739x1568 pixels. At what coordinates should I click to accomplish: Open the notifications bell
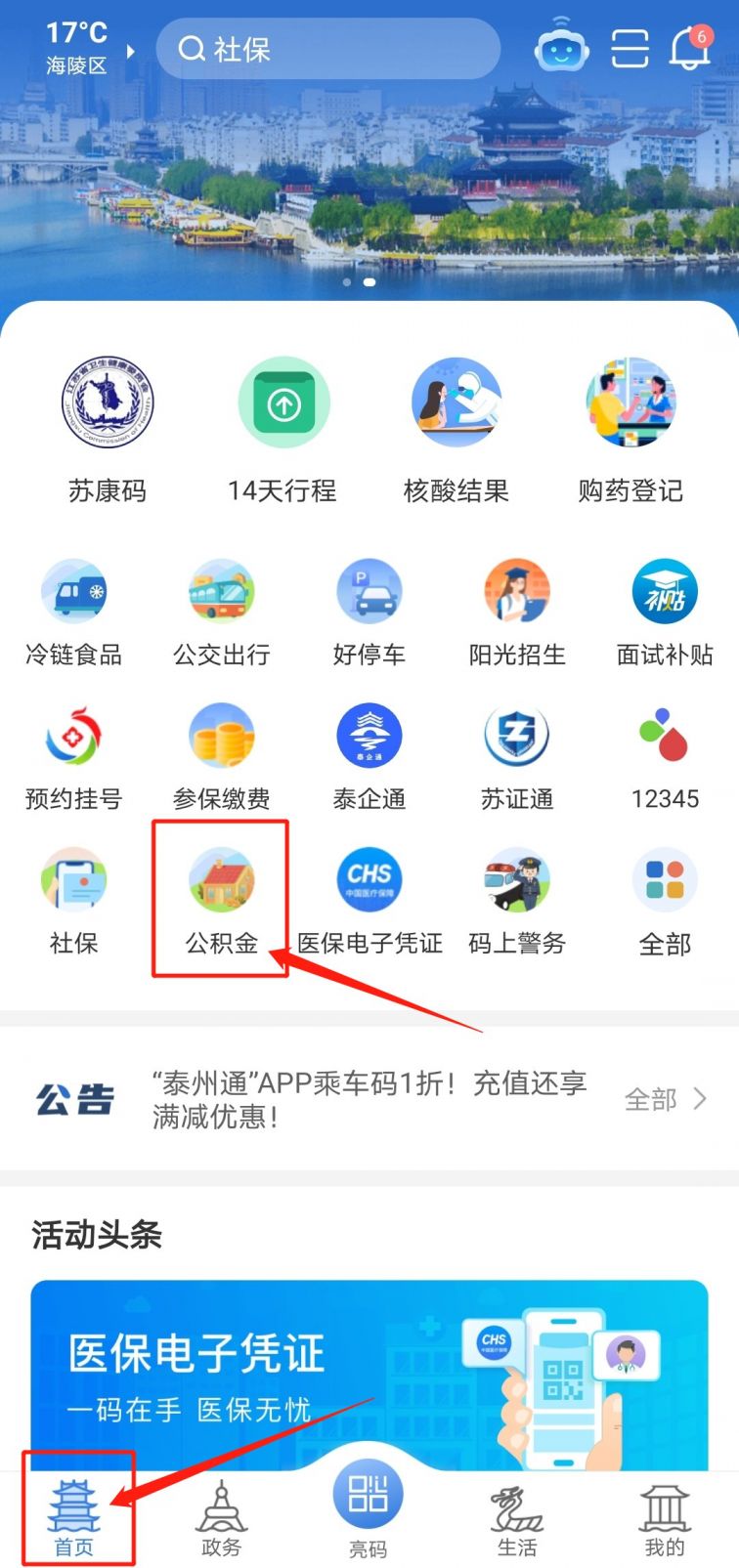pyautogui.click(x=689, y=47)
